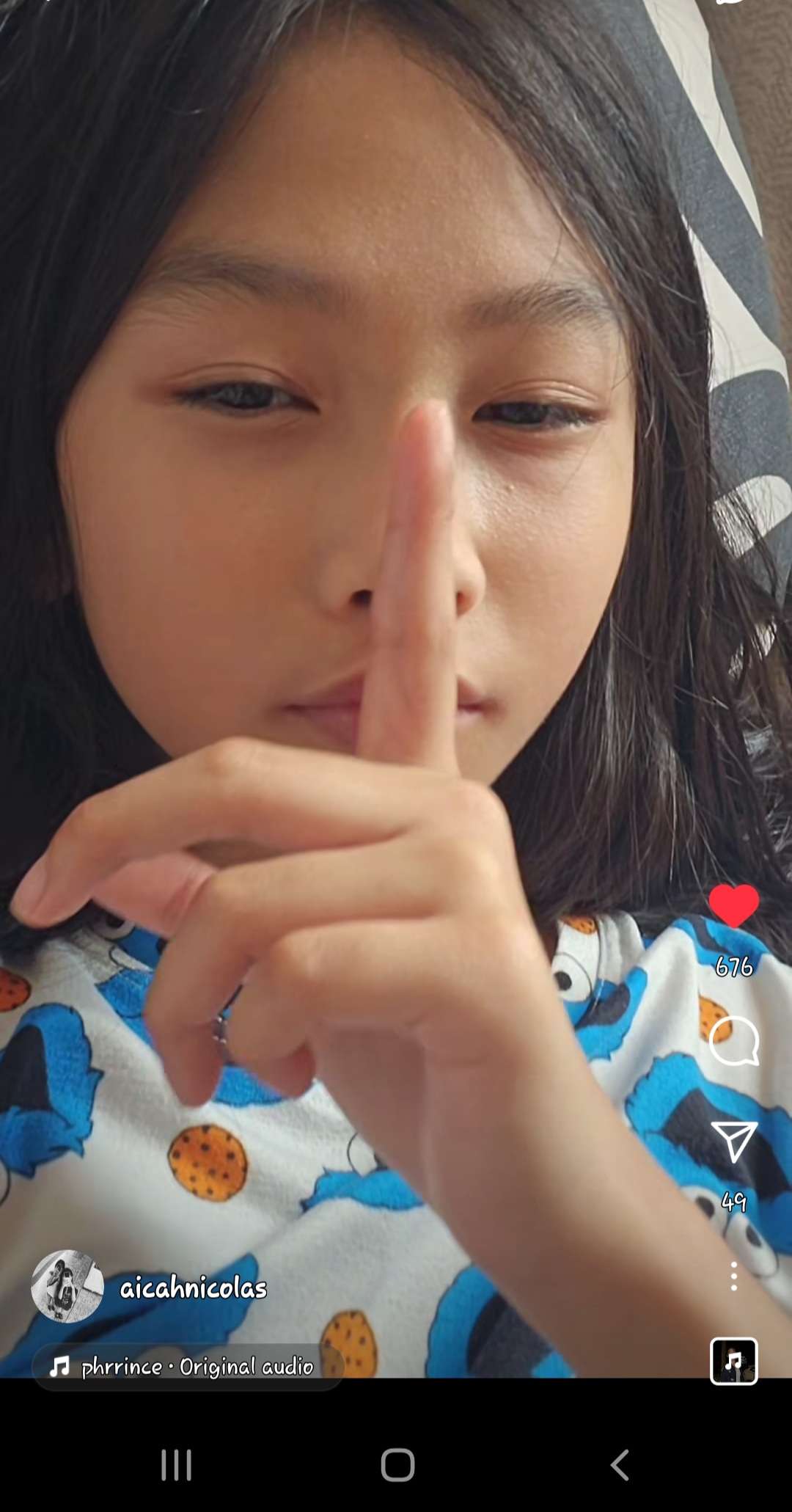The height and width of the screenshot is (1512, 792).
Task: Unlike the reel with the red heart
Action: coord(733,906)
